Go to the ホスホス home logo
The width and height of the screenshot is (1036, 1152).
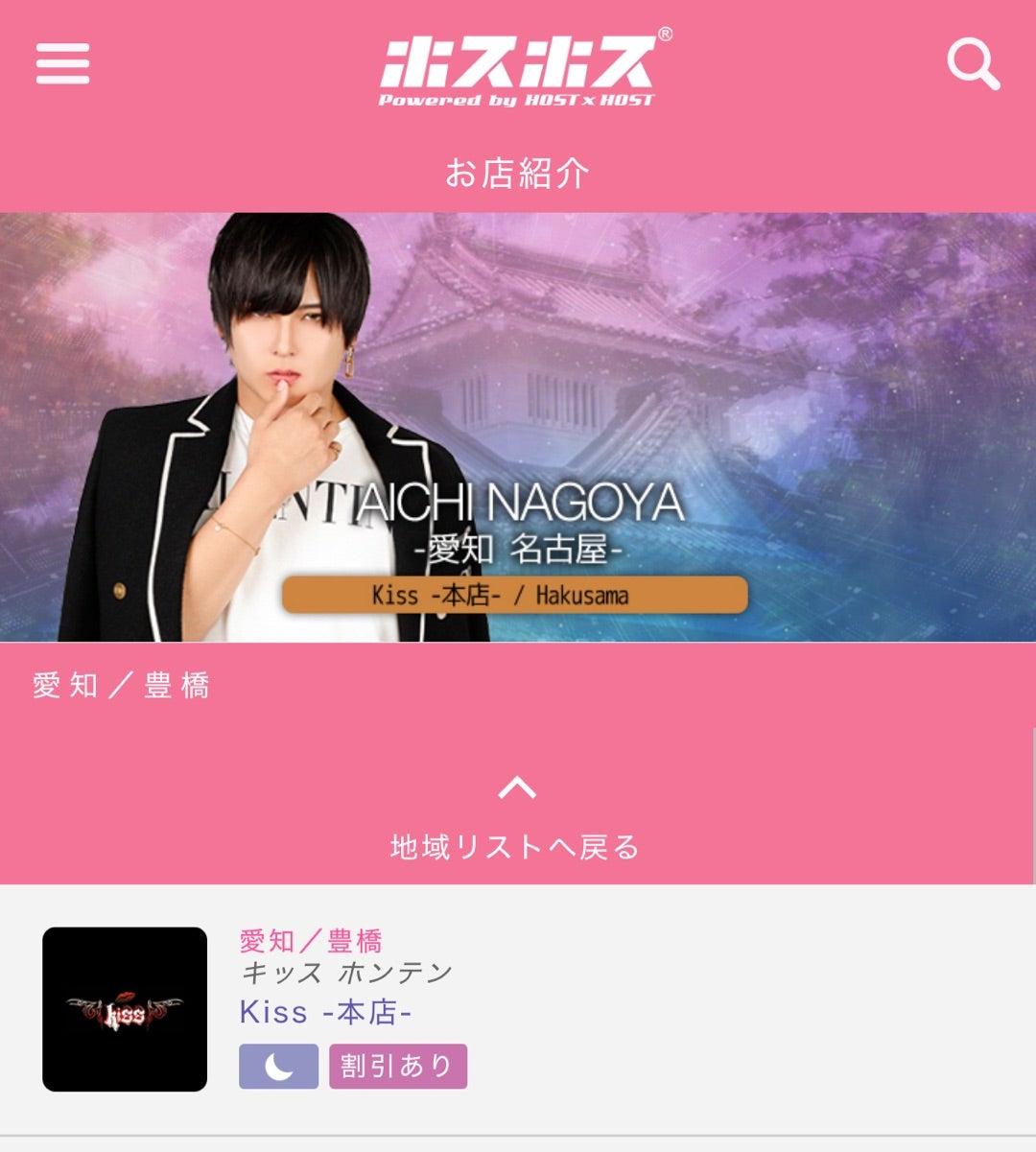(x=518, y=69)
